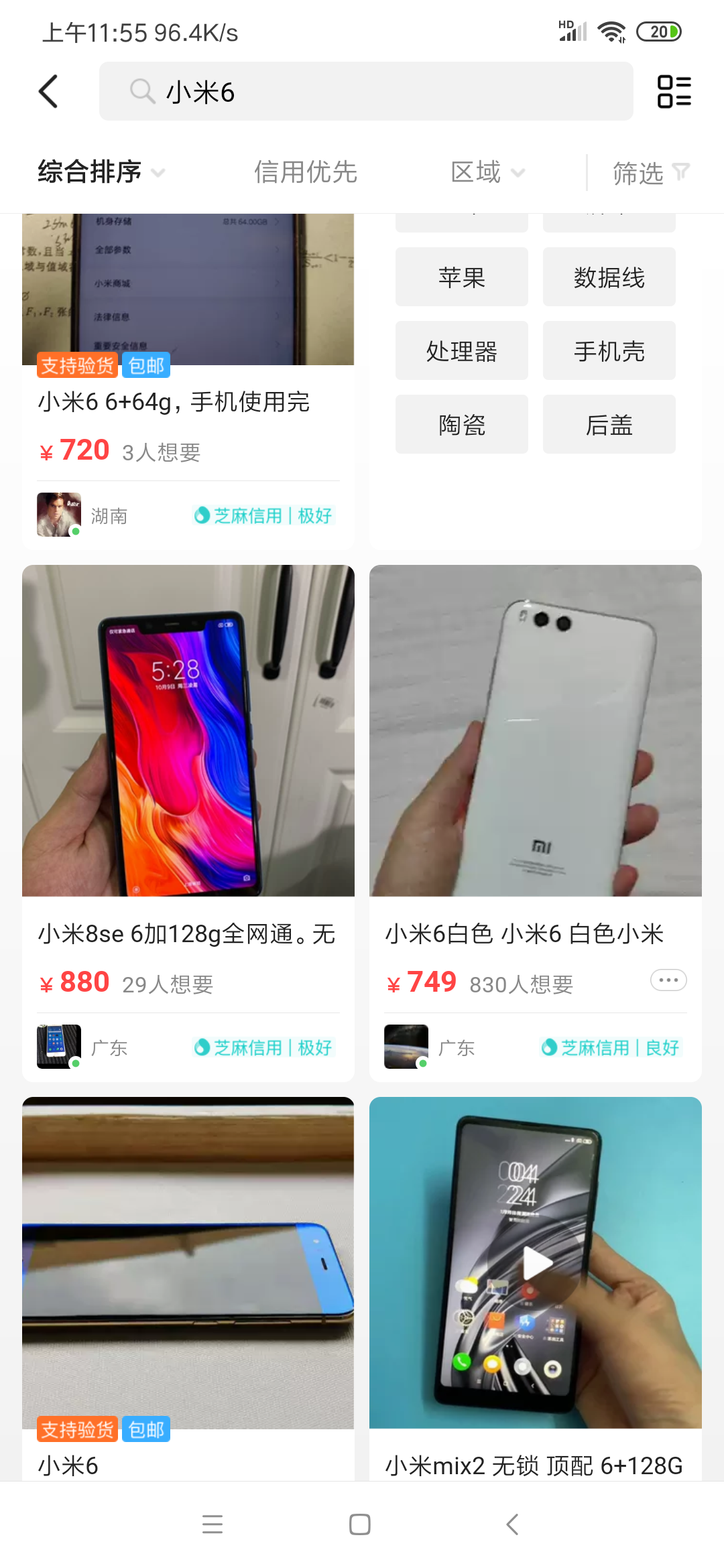Select the 信用优先 sort tab
The height and width of the screenshot is (1568, 724).
[x=305, y=172]
